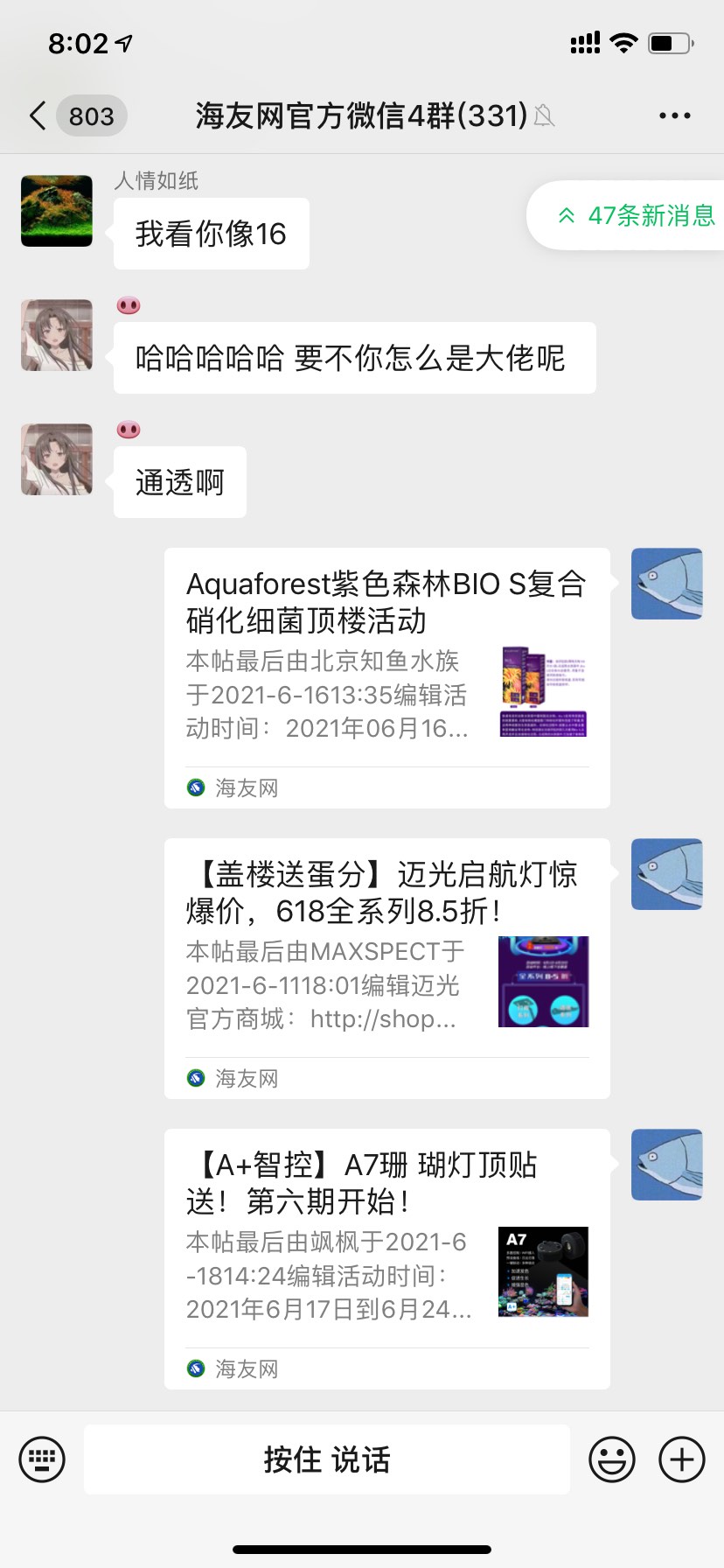
Task: Switch to keyboard text input
Action: click(x=42, y=1459)
